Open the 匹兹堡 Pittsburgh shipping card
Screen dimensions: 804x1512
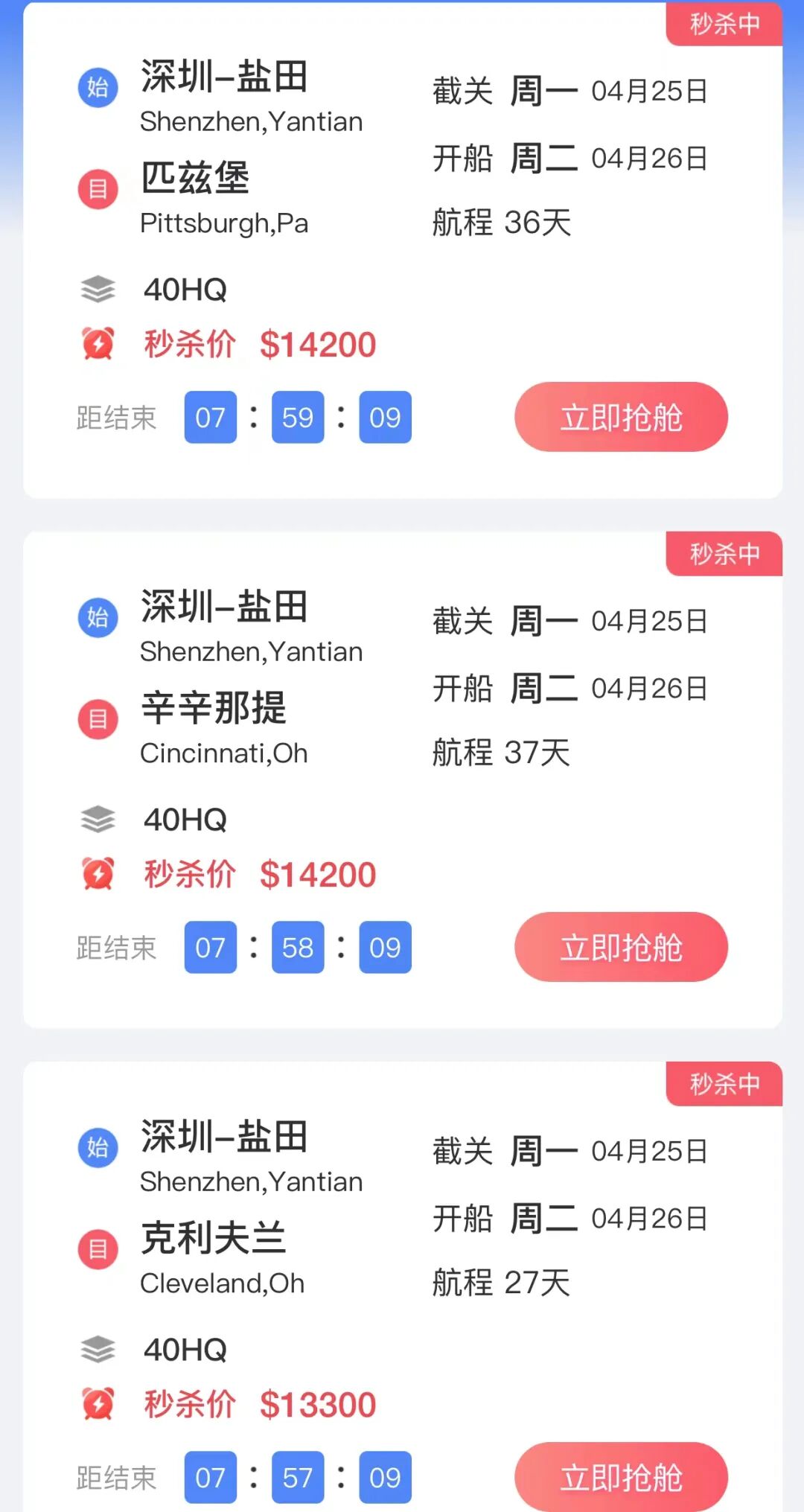(x=403, y=250)
